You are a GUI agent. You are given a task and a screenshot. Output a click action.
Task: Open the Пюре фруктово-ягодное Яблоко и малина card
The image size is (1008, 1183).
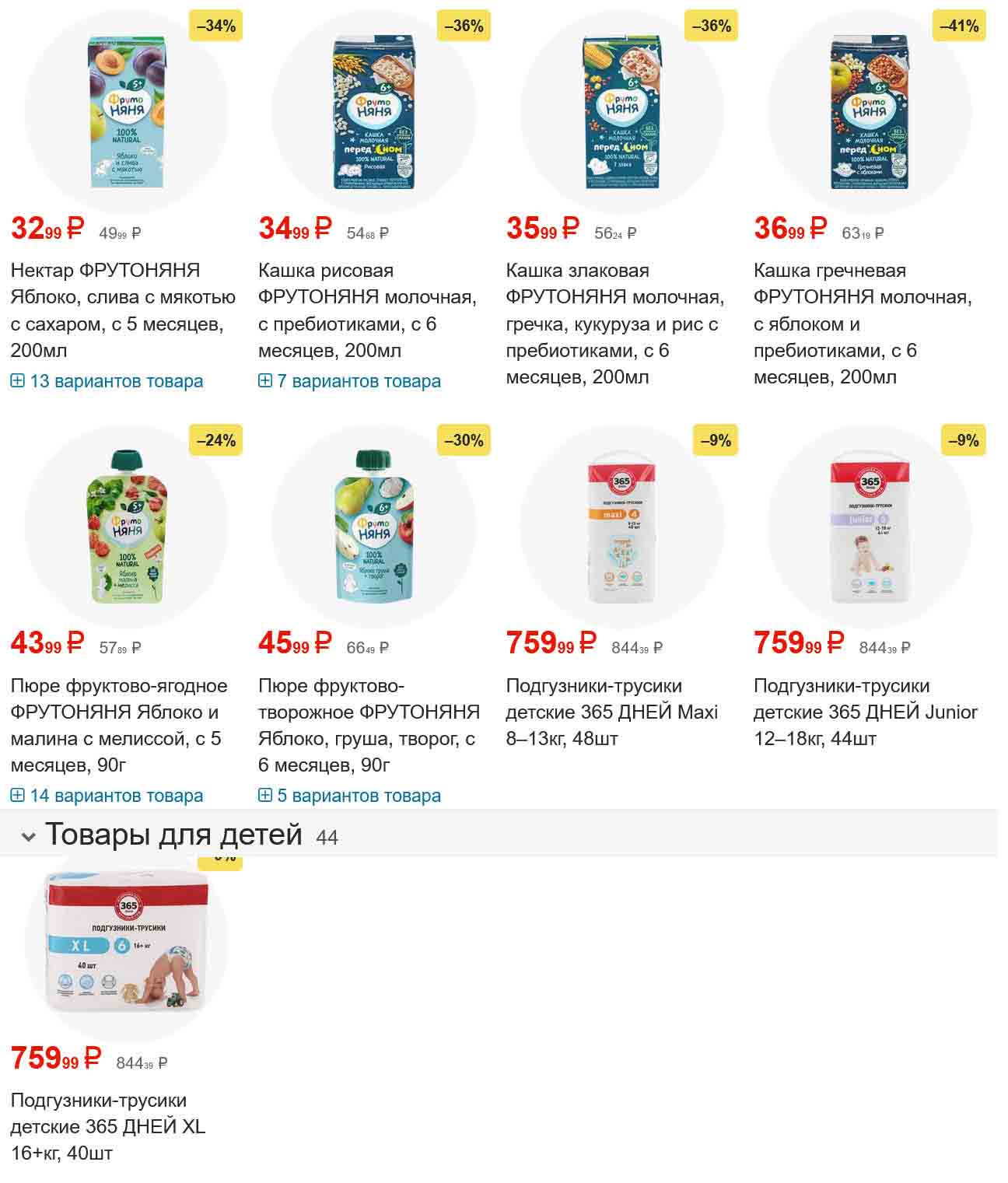(119, 725)
